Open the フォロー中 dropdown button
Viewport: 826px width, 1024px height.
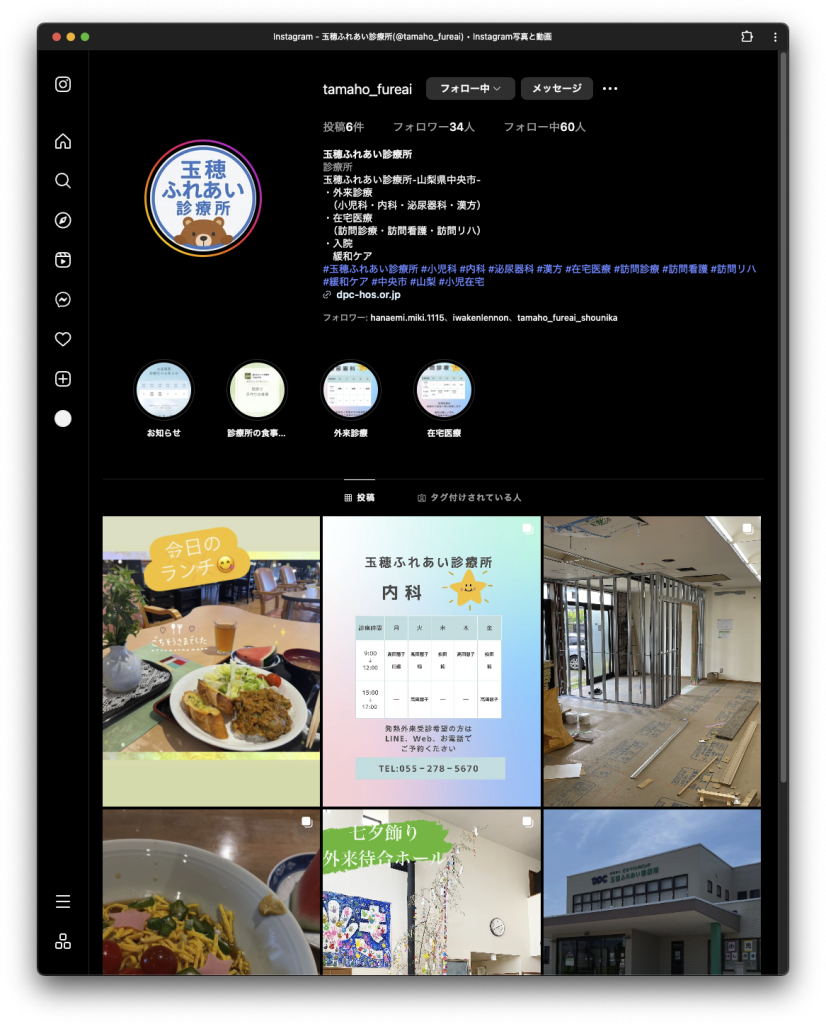470,88
